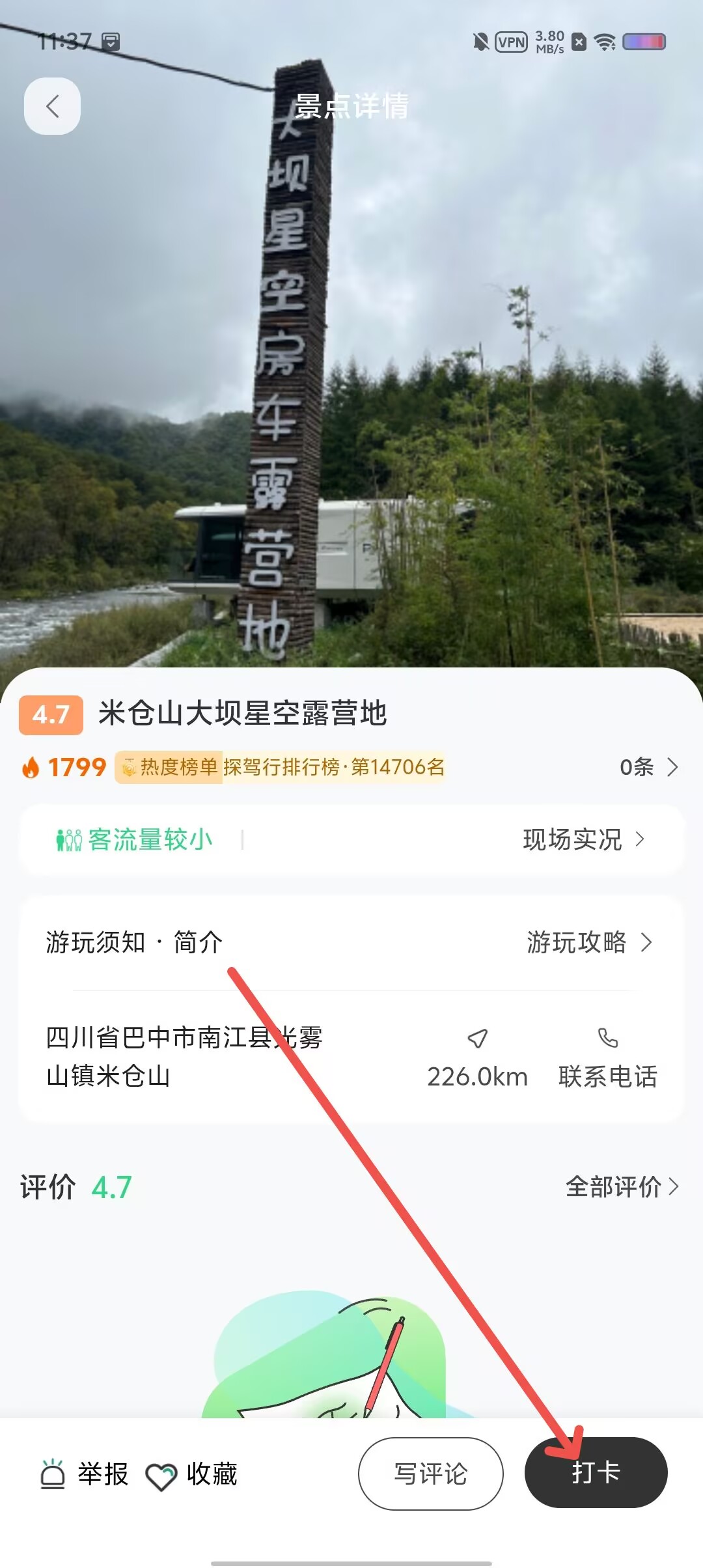This screenshot has height=1568, width=703.
Task: Navigate to location 226.0km away
Action: pyautogui.click(x=477, y=1057)
